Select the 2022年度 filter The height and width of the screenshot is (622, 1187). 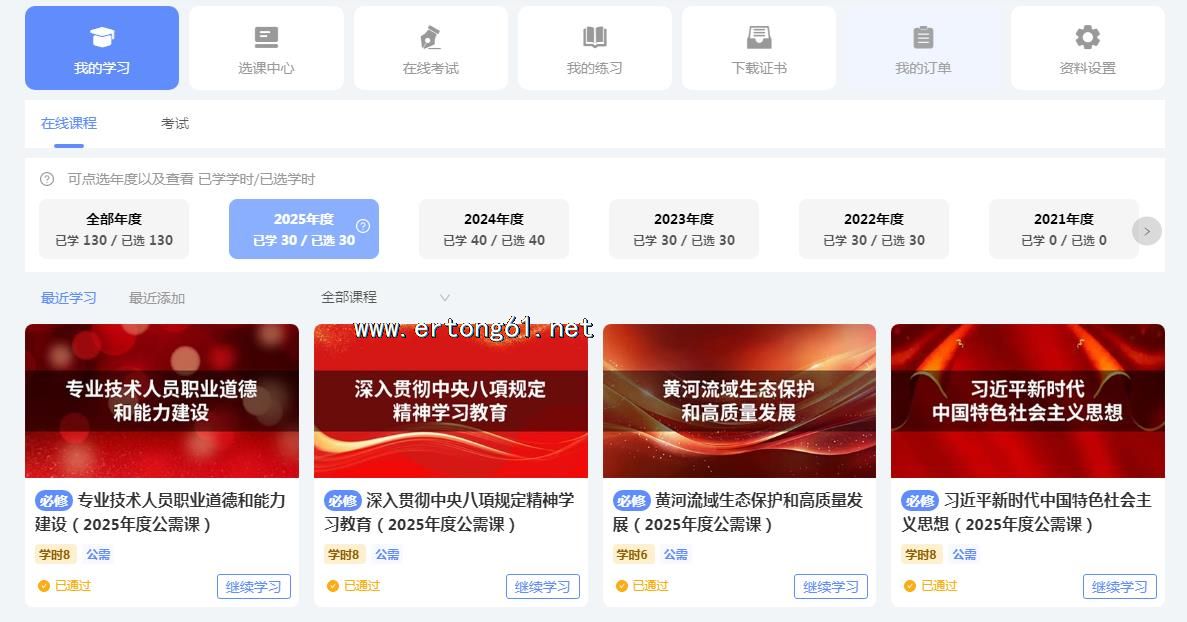(874, 229)
